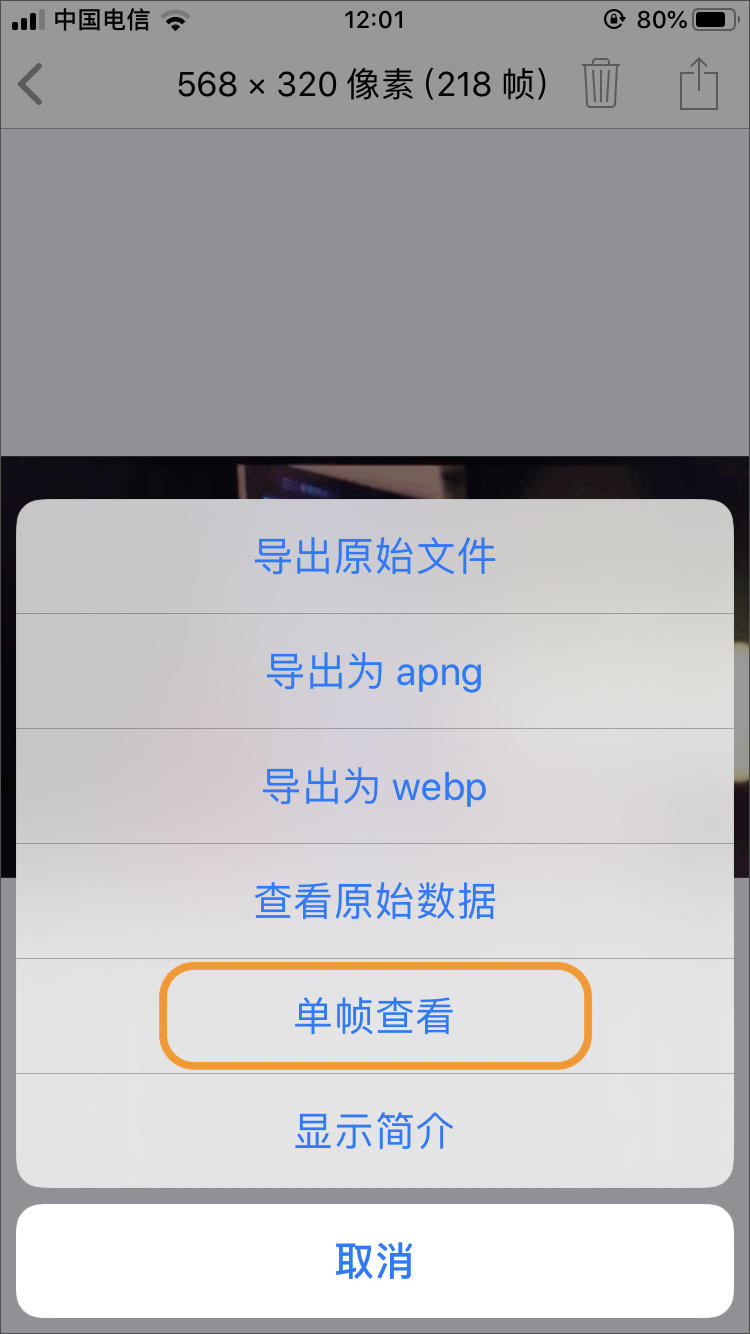750x1334 pixels.
Task: Tap the highlighted 单帧查看 inside orange outline
Action: click(x=375, y=1016)
